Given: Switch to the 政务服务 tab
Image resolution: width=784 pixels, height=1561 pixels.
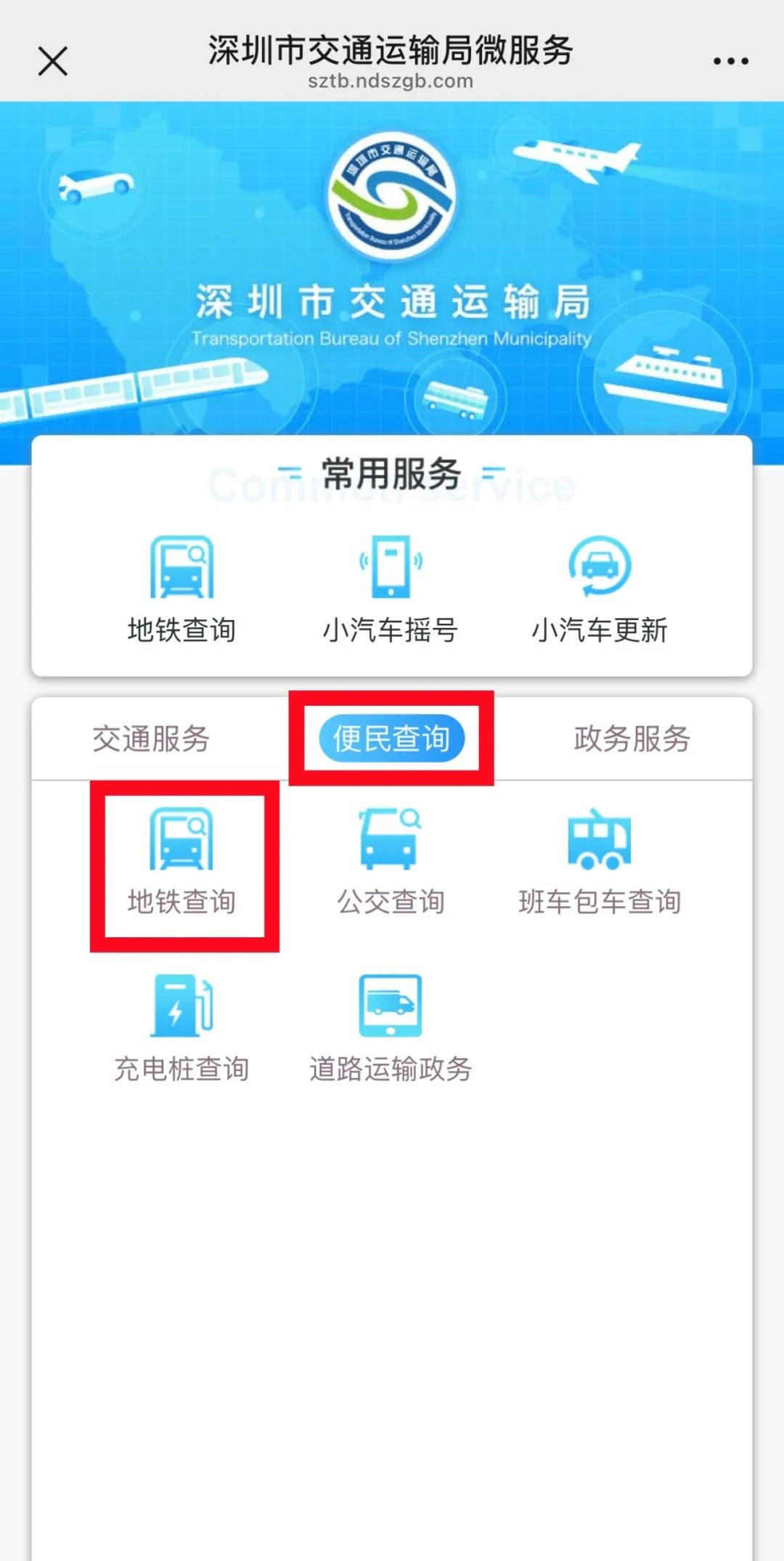Looking at the screenshot, I should point(632,739).
